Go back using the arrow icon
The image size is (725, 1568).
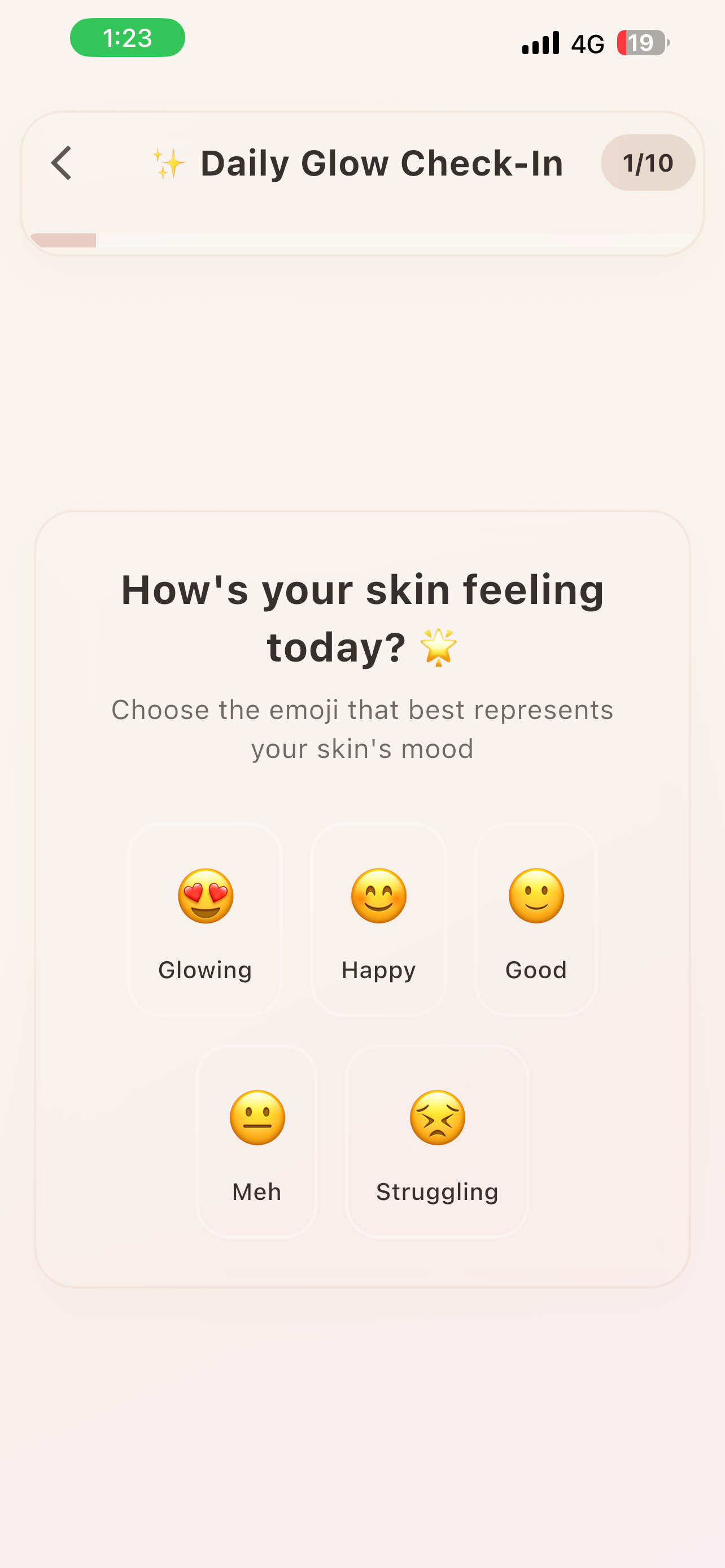coord(62,163)
